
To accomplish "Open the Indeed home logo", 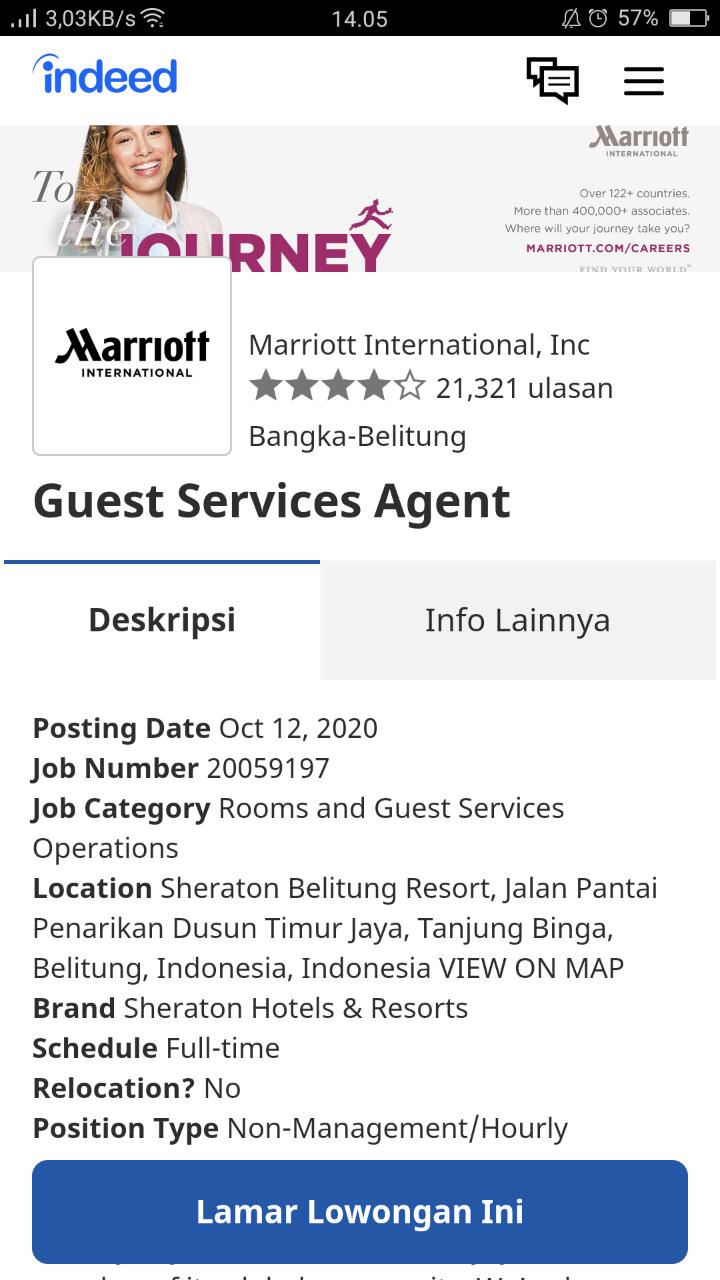I will click(x=106, y=77).
